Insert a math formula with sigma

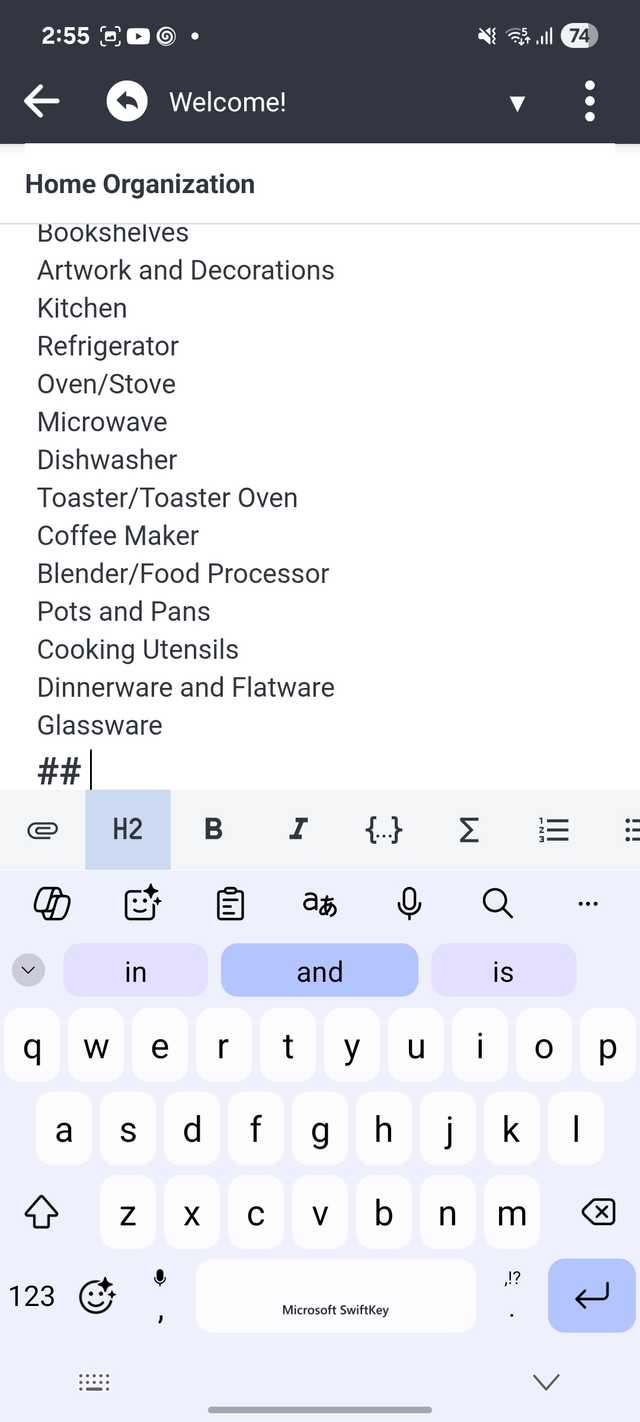[x=468, y=829]
